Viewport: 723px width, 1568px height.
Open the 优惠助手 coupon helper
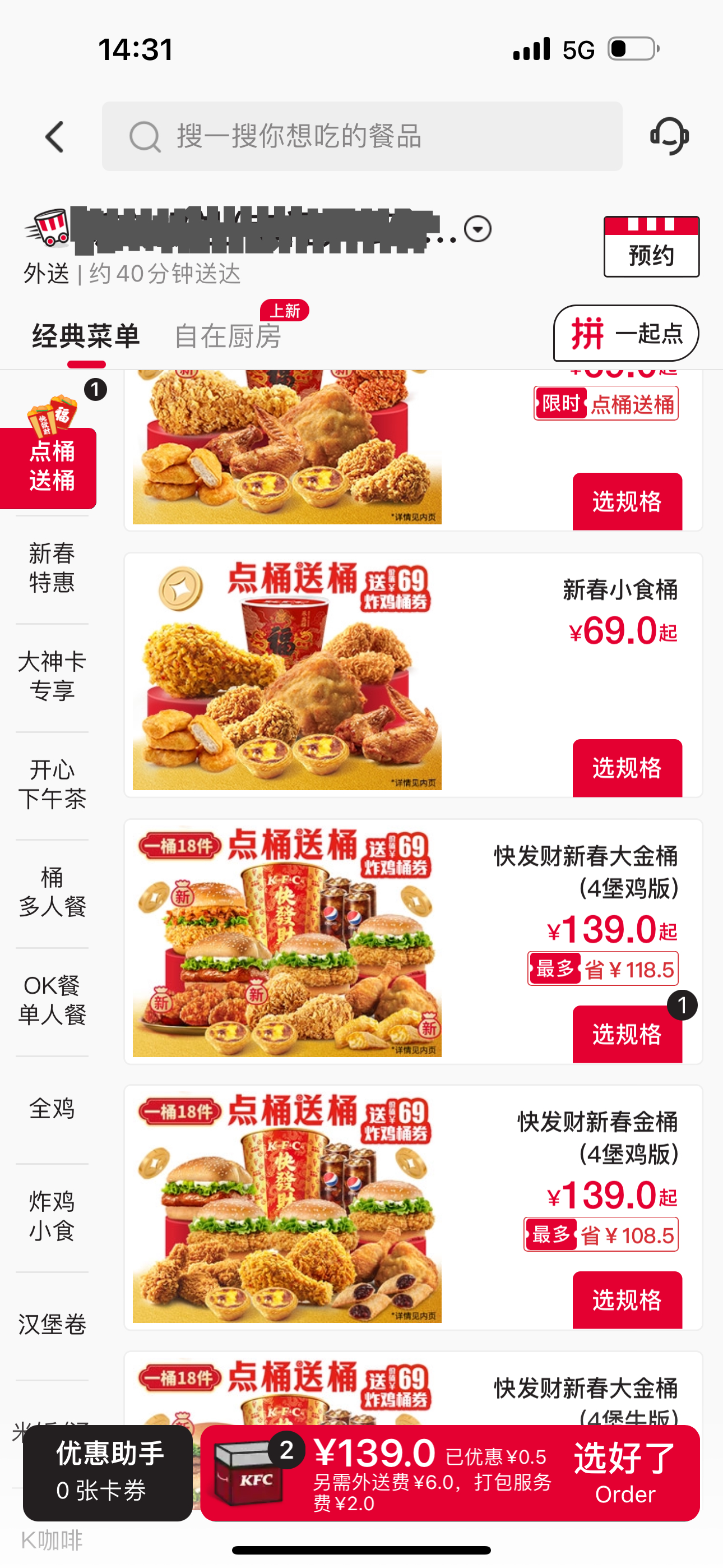[x=108, y=1473]
